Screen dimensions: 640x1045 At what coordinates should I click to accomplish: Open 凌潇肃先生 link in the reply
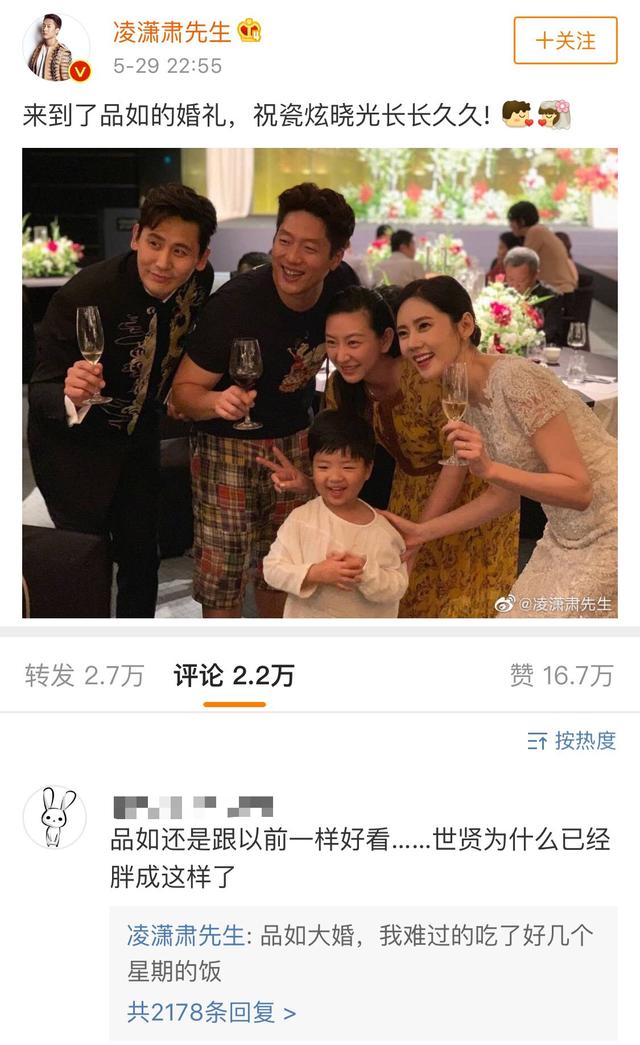point(186,936)
